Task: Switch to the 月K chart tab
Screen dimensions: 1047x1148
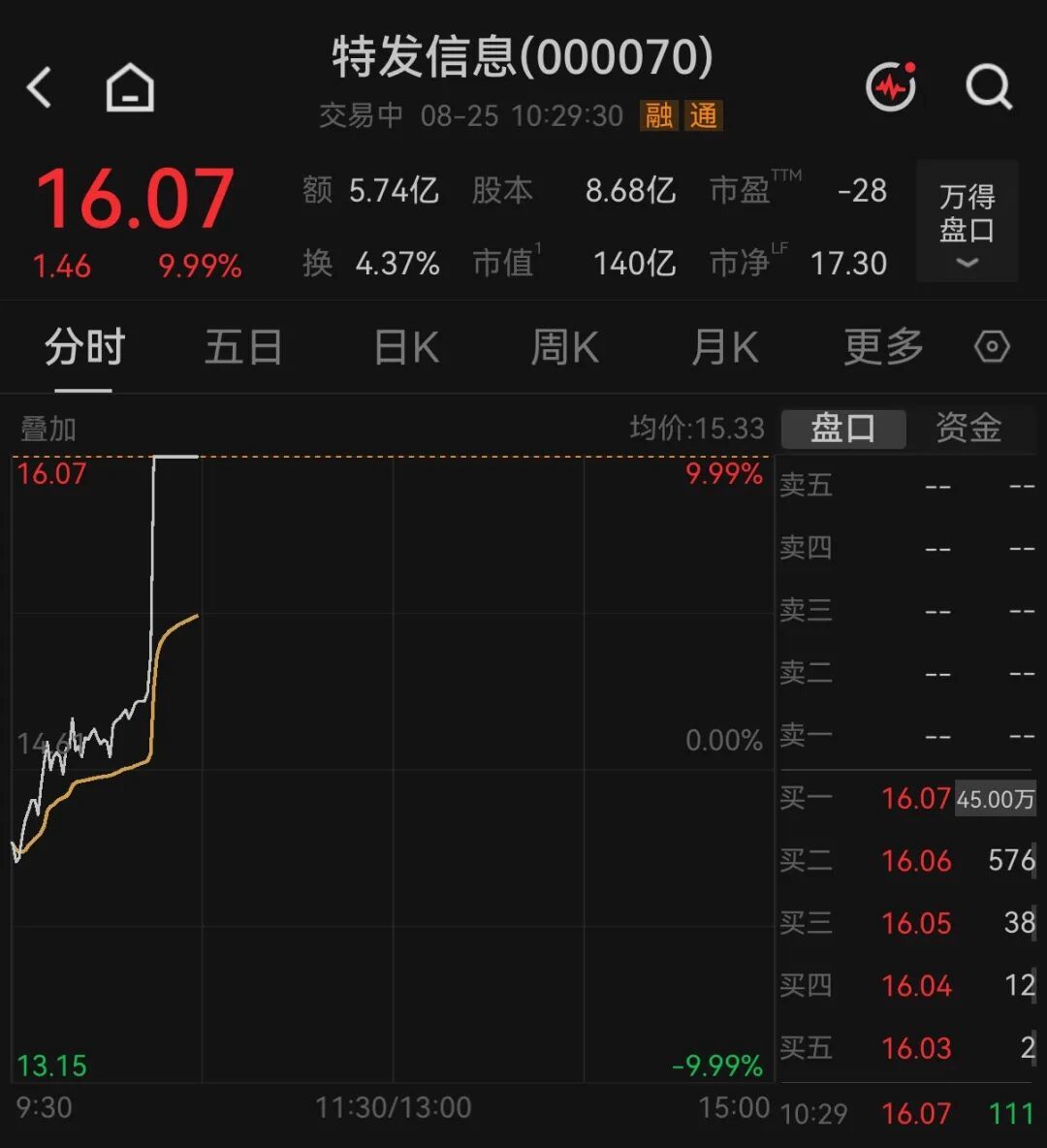Action: coord(725,347)
